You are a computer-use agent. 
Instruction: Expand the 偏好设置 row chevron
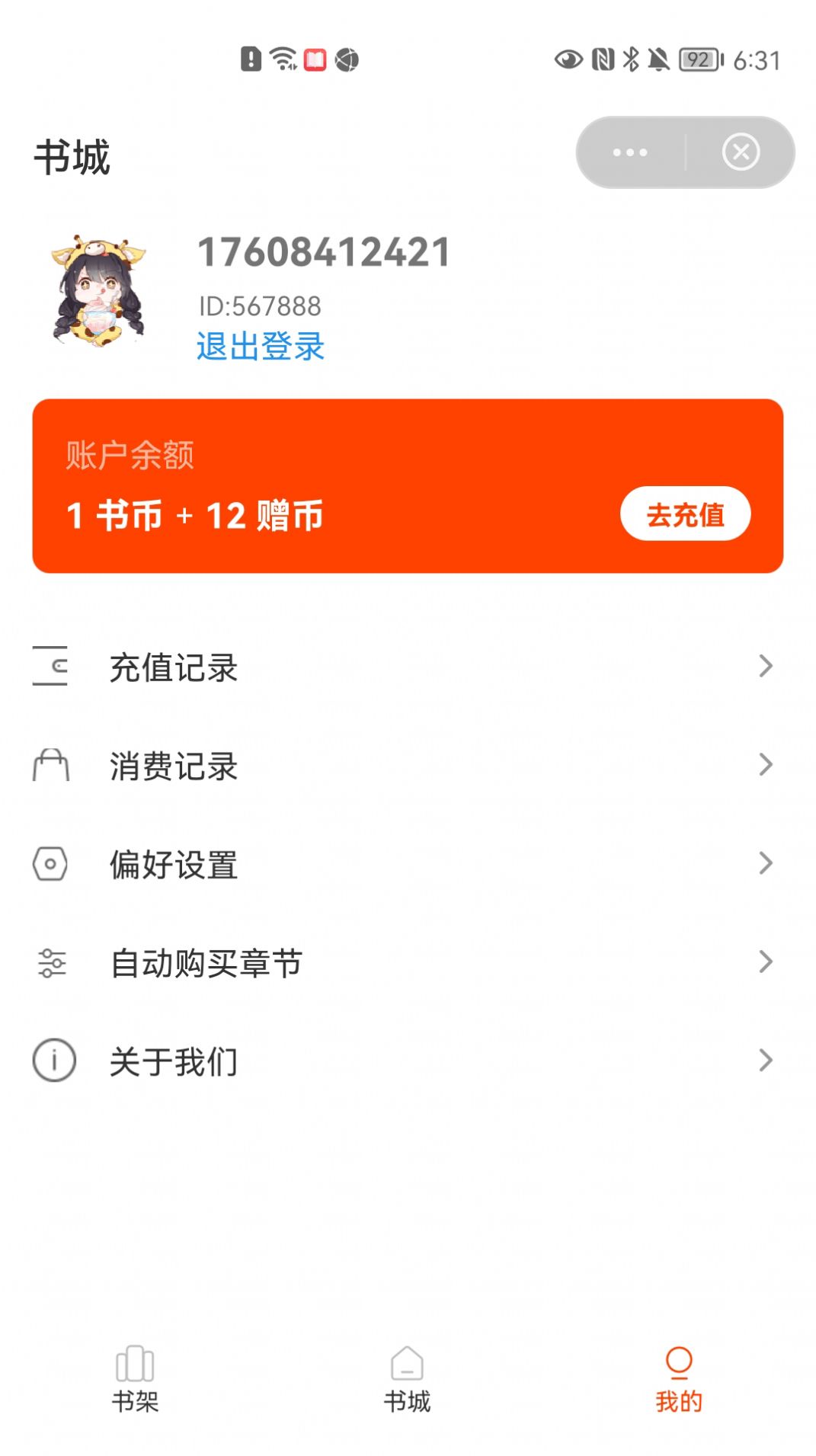766,864
